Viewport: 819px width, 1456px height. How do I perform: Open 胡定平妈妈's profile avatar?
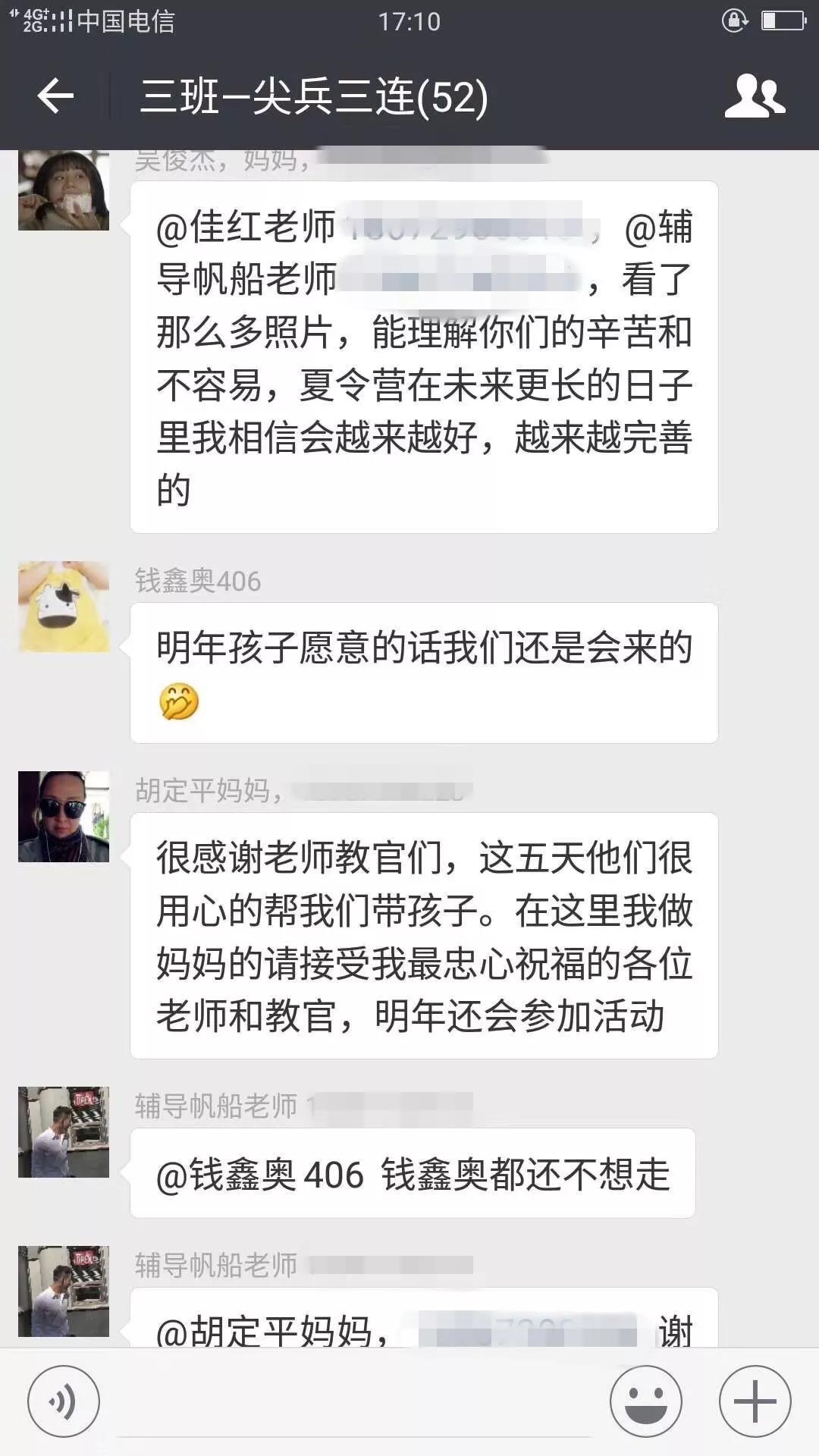tap(64, 817)
